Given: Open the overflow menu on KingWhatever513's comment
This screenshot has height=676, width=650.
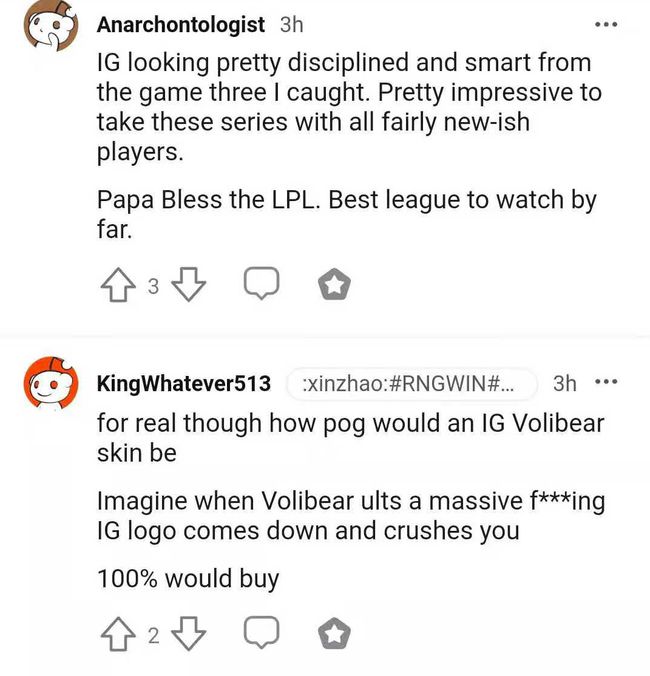Looking at the screenshot, I should pyautogui.click(x=606, y=383).
